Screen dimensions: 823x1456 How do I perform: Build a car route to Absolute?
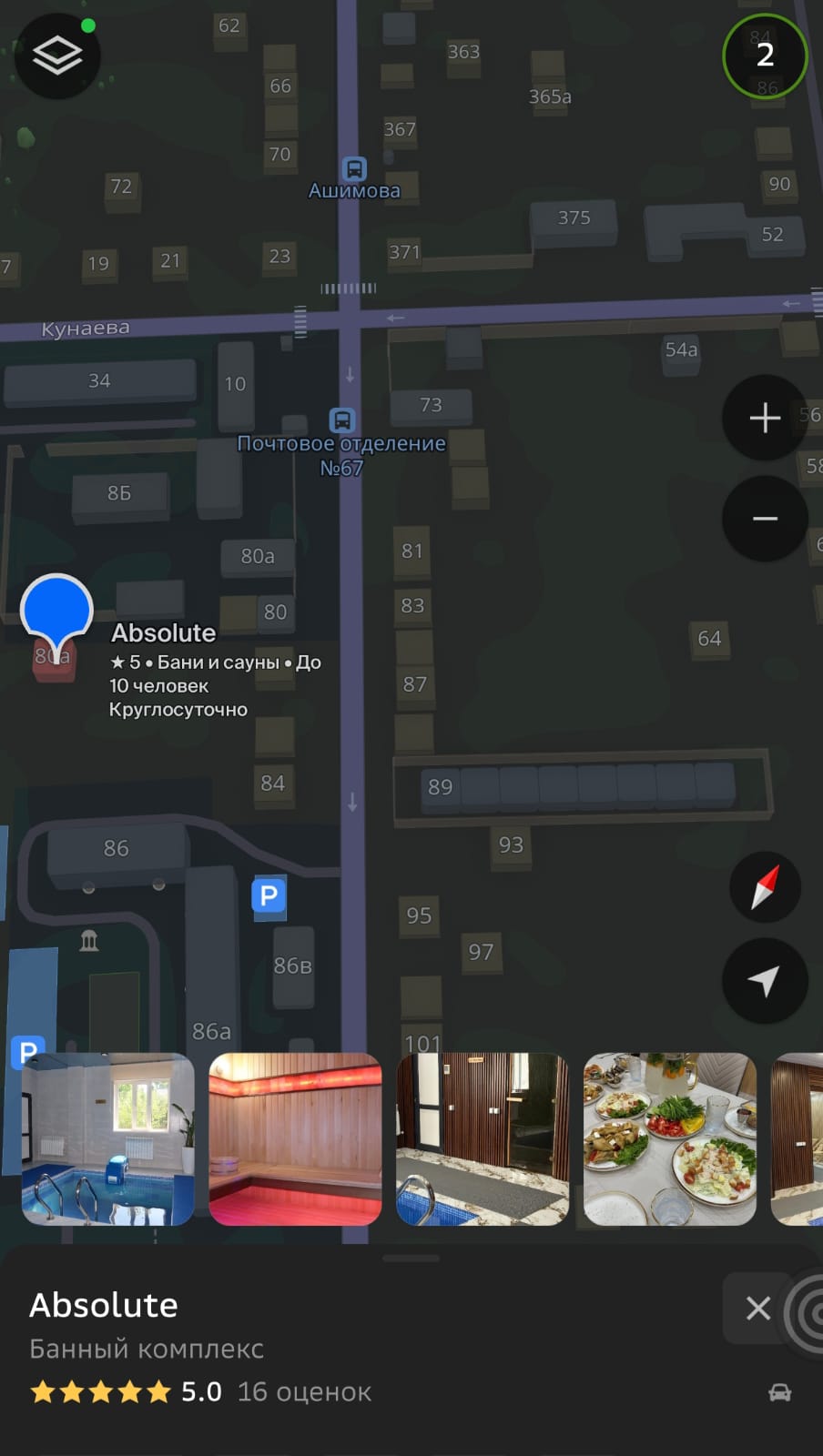[779, 1392]
